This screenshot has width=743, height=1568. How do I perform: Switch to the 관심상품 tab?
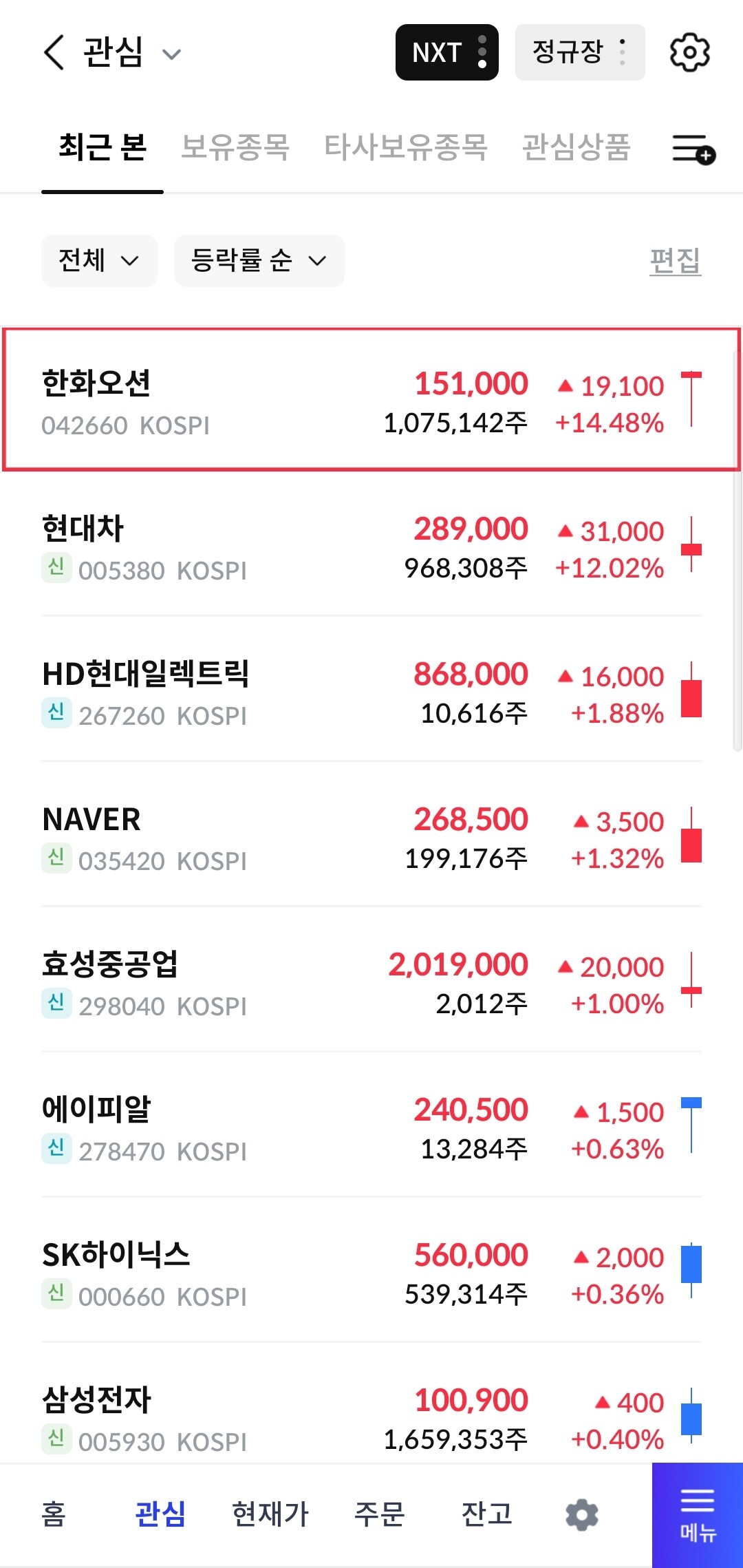[576, 147]
